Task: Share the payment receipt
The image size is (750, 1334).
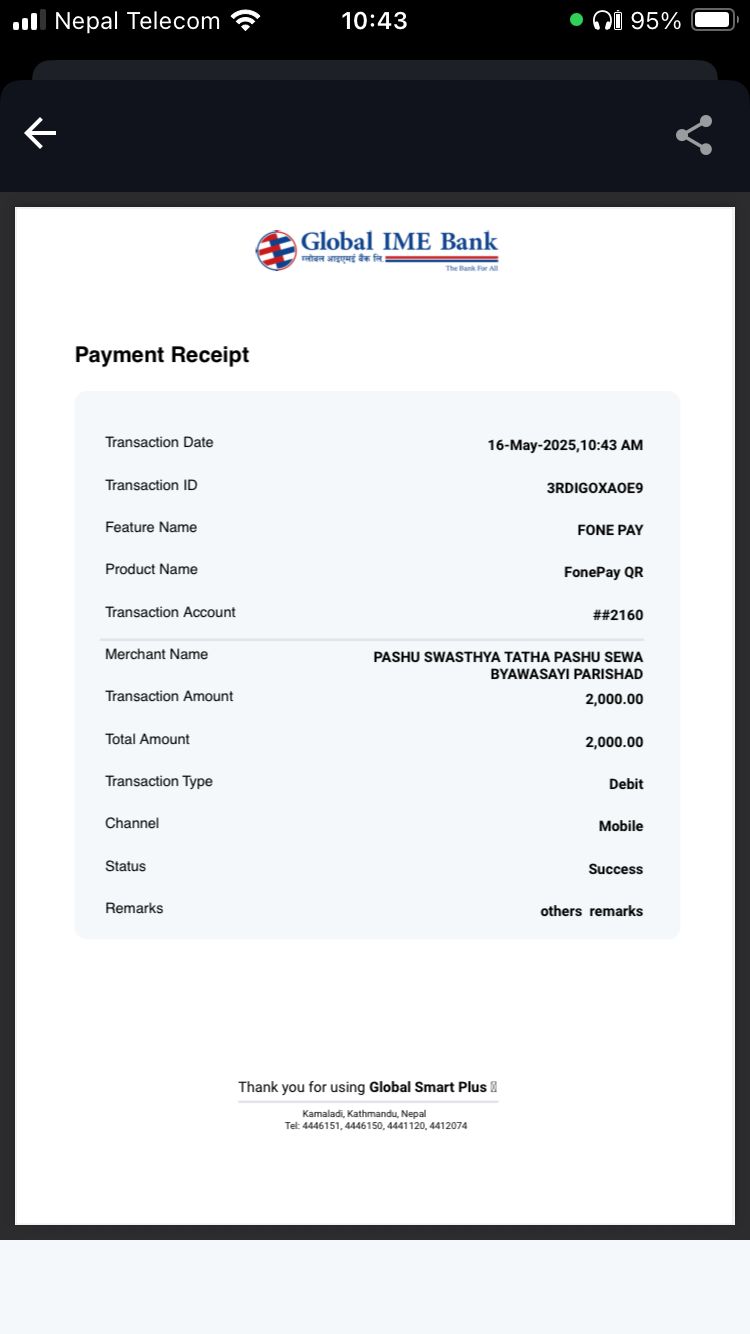Action: click(694, 135)
